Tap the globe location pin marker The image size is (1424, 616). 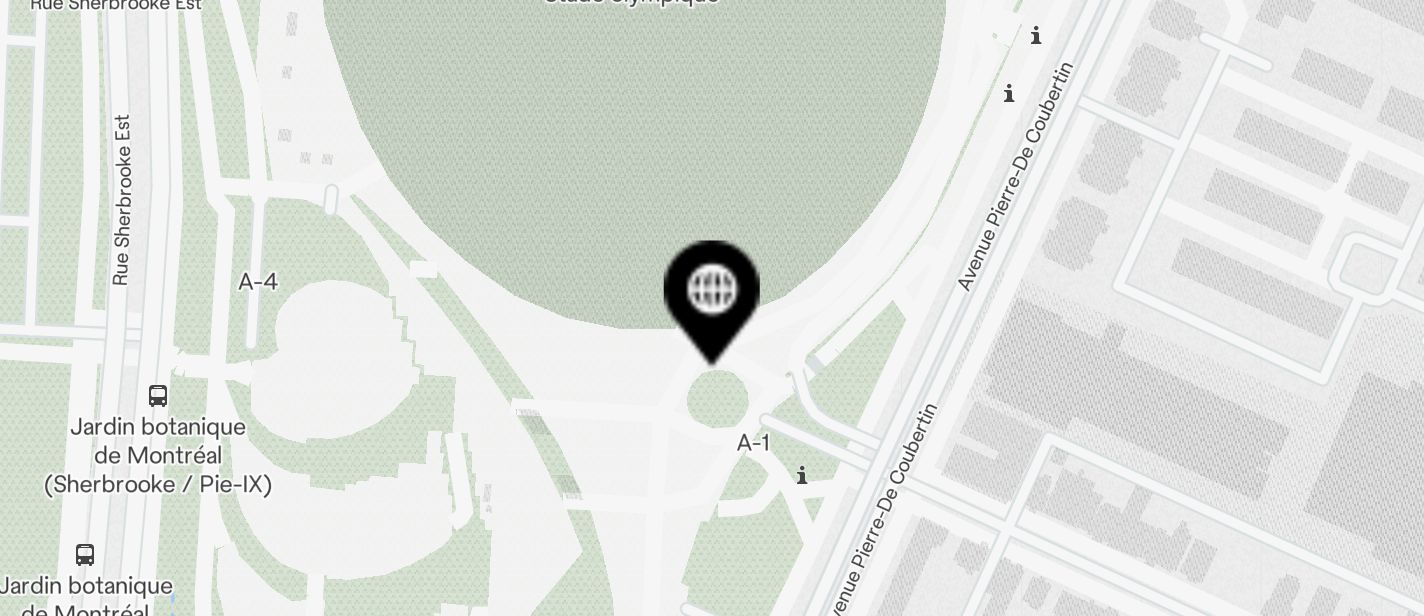(x=712, y=292)
